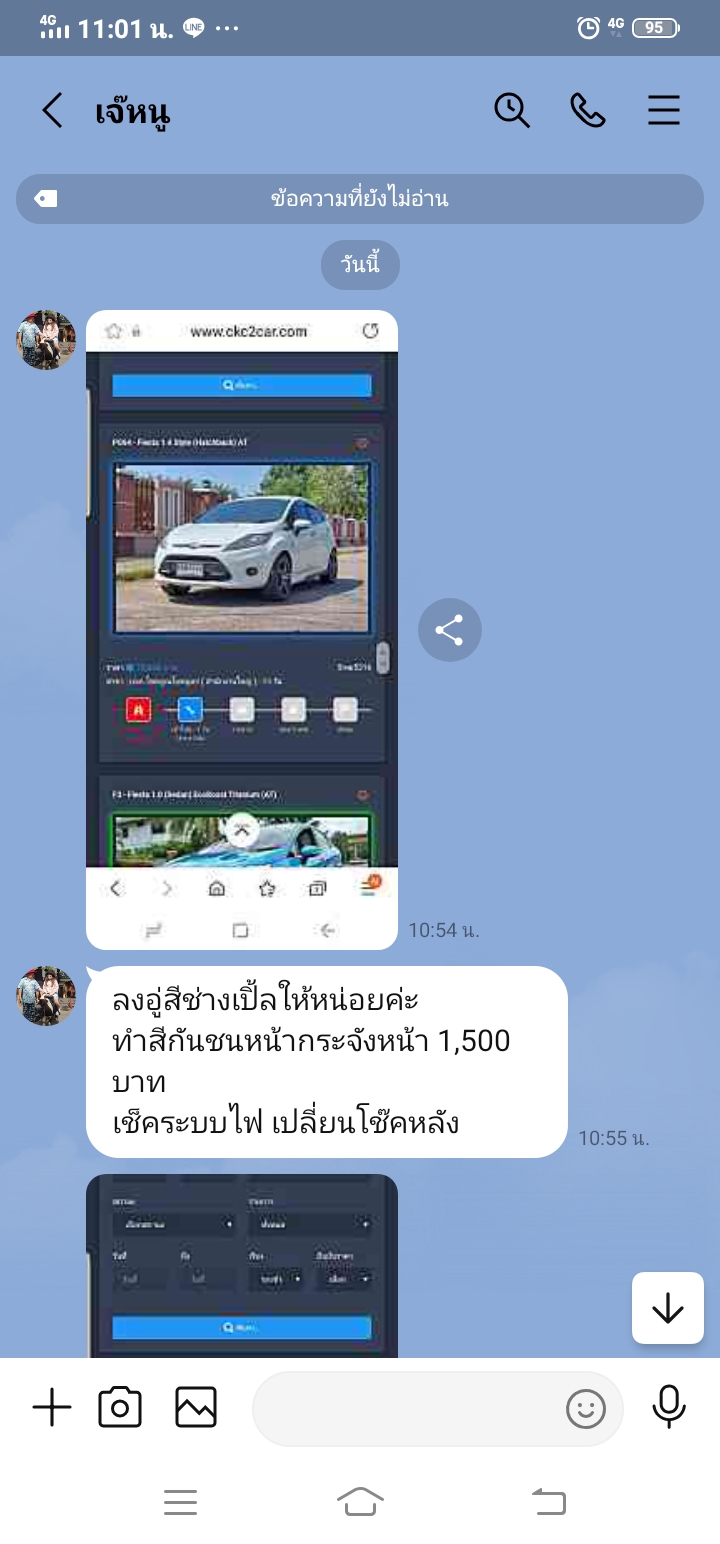Open the chat menu icon

coord(664,110)
